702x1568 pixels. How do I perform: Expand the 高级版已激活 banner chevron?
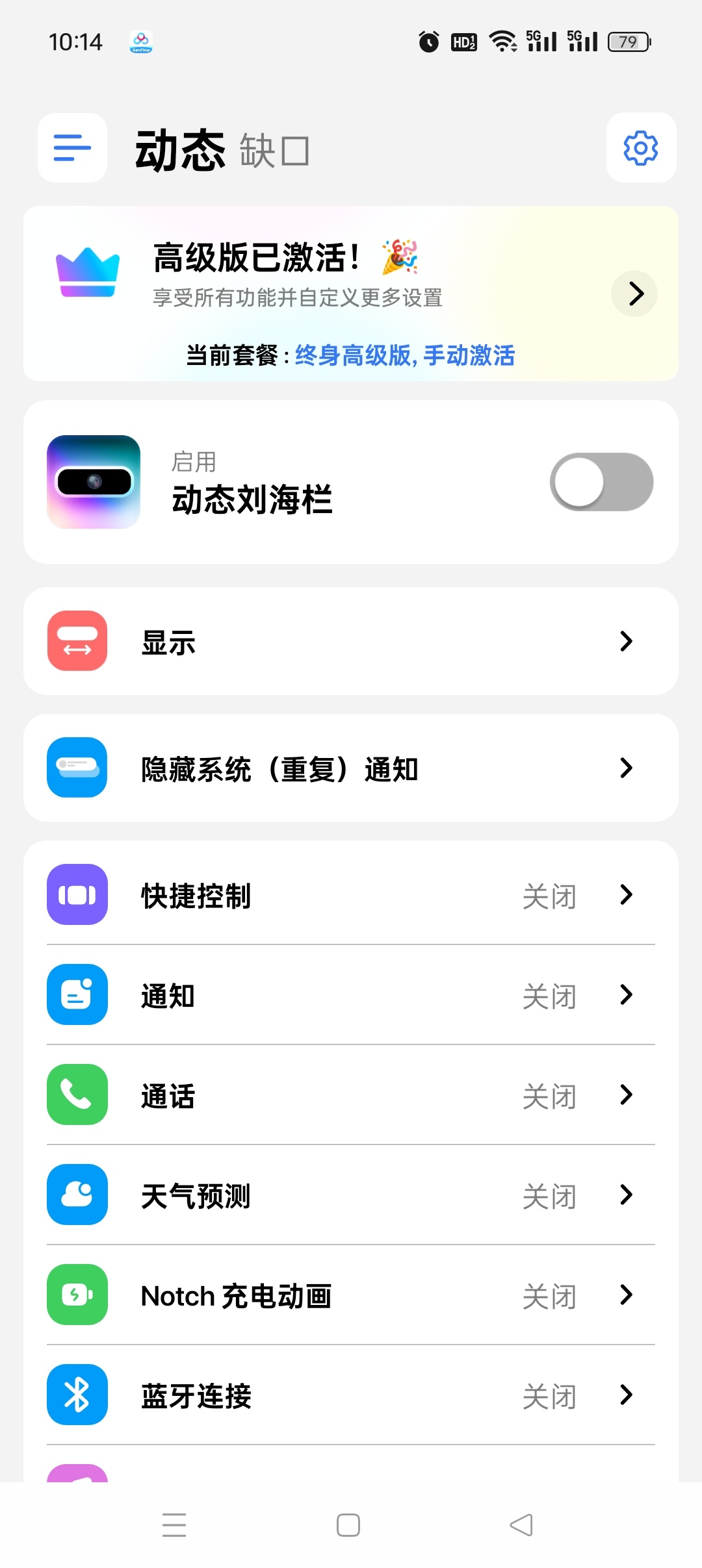(634, 294)
